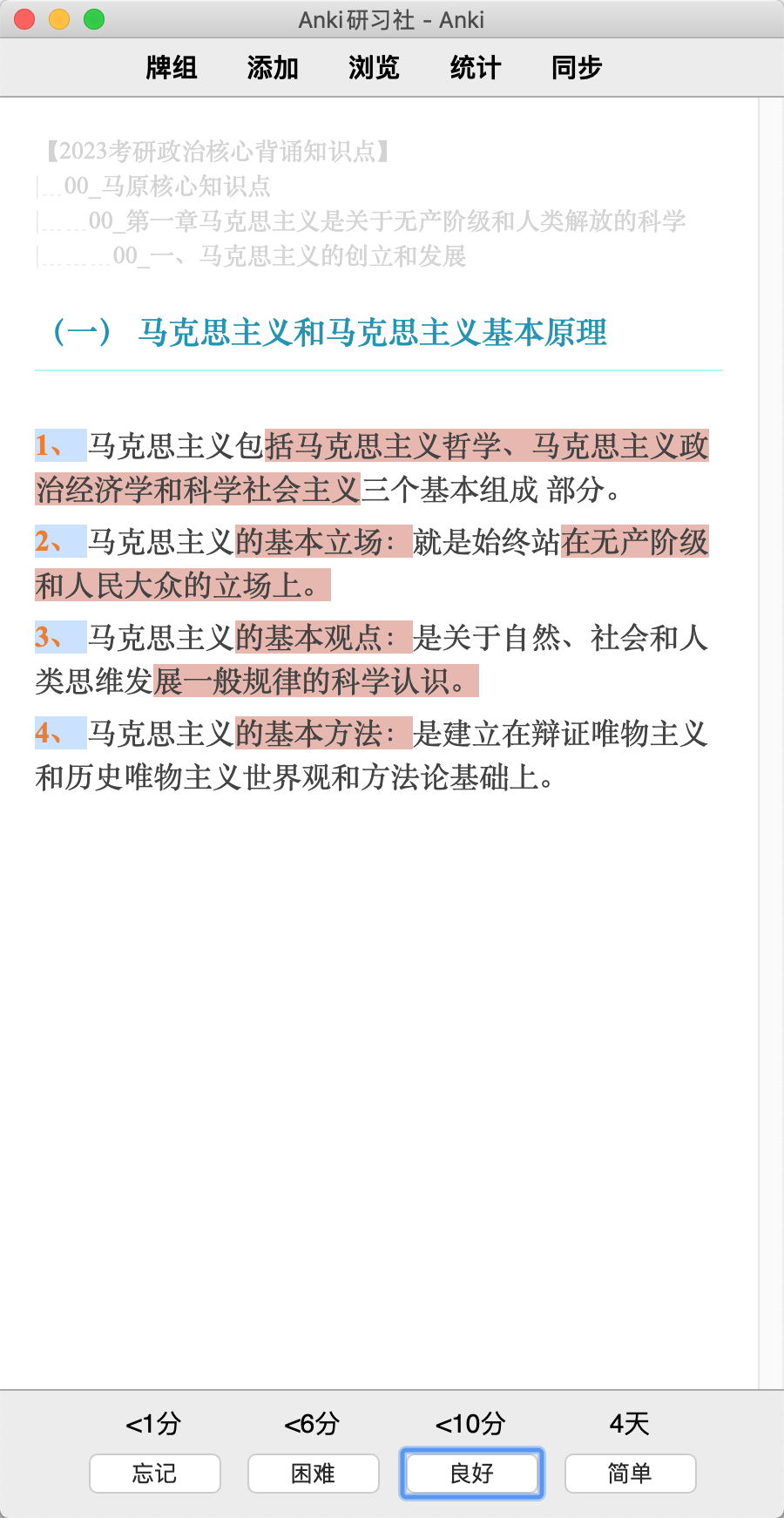Image resolution: width=784 pixels, height=1518 pixels.
Task: View 统计 statistics
Action: pyautogui.click(x=476, y=67)
